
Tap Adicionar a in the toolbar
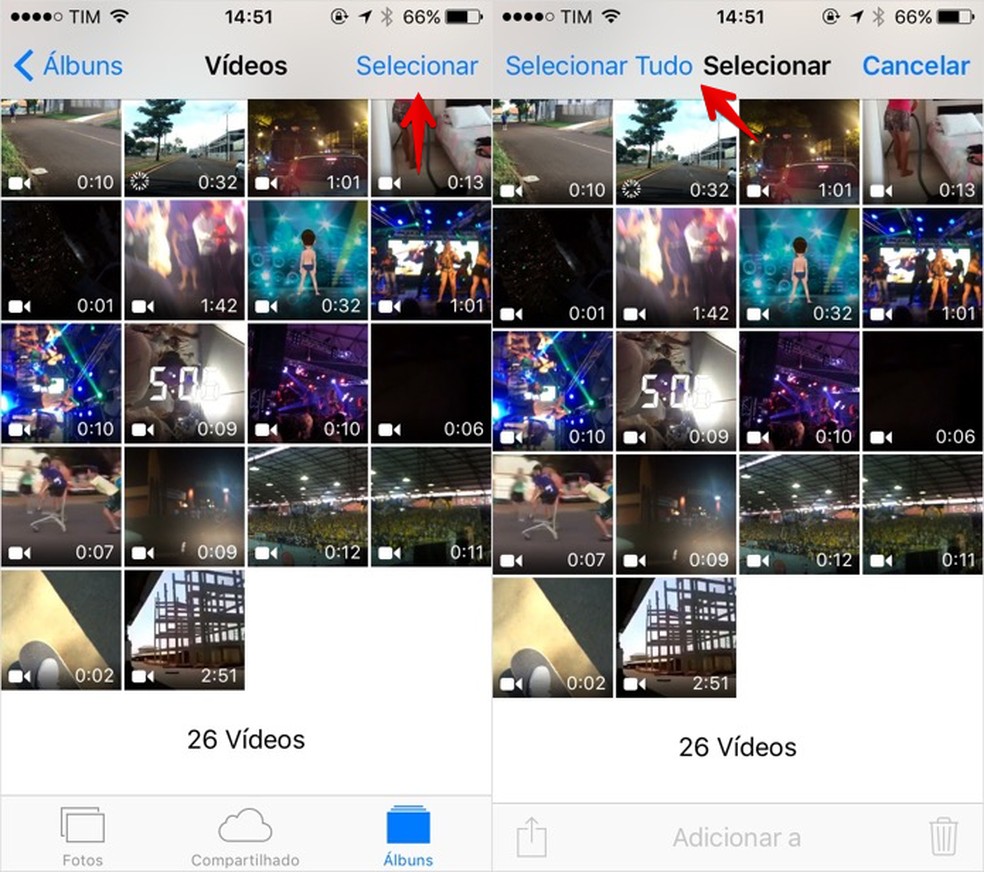pyautogui.click(x=736, y=838)
